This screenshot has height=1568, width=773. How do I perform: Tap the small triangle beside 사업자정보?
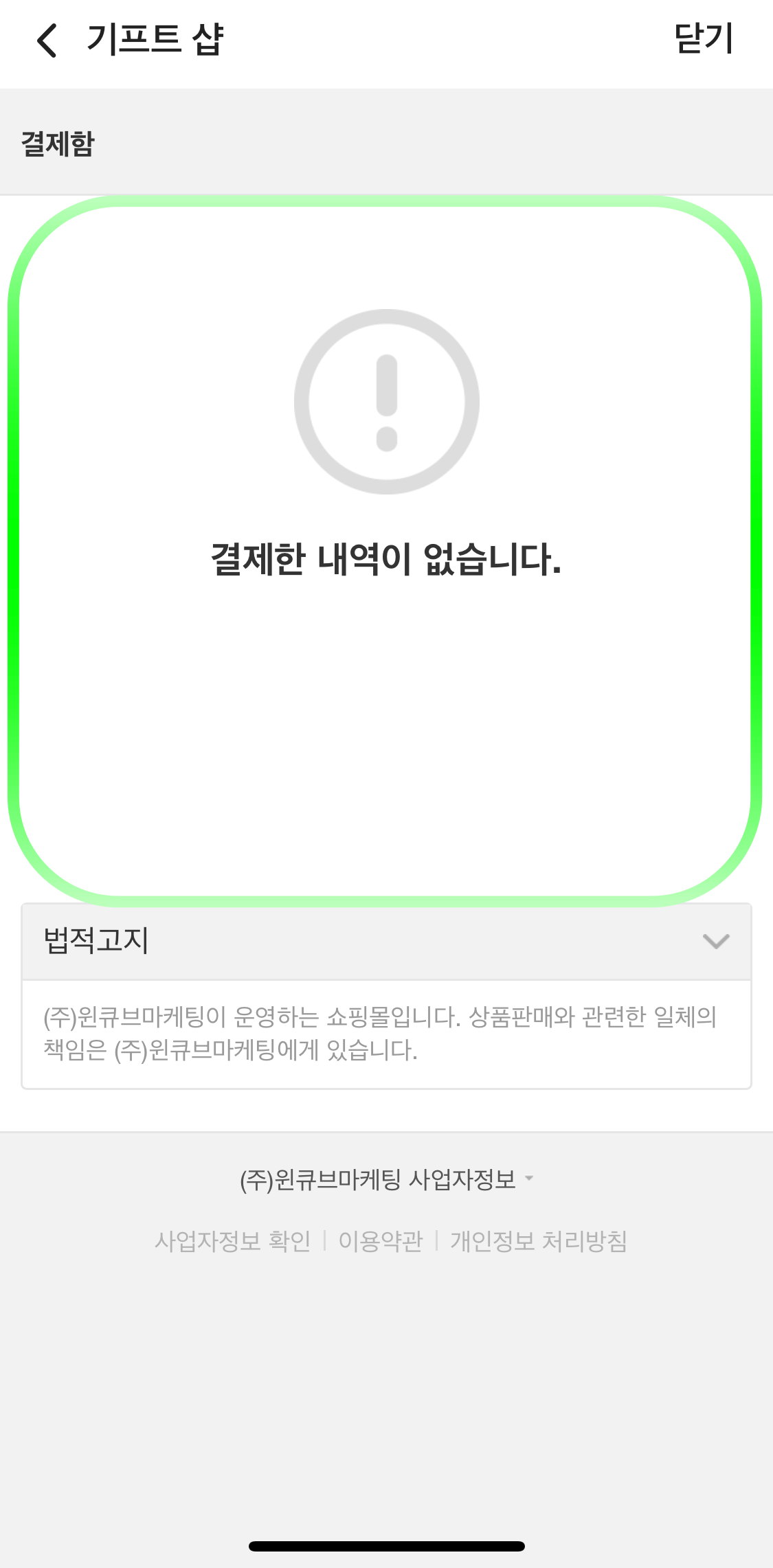tap(529, 1177)
